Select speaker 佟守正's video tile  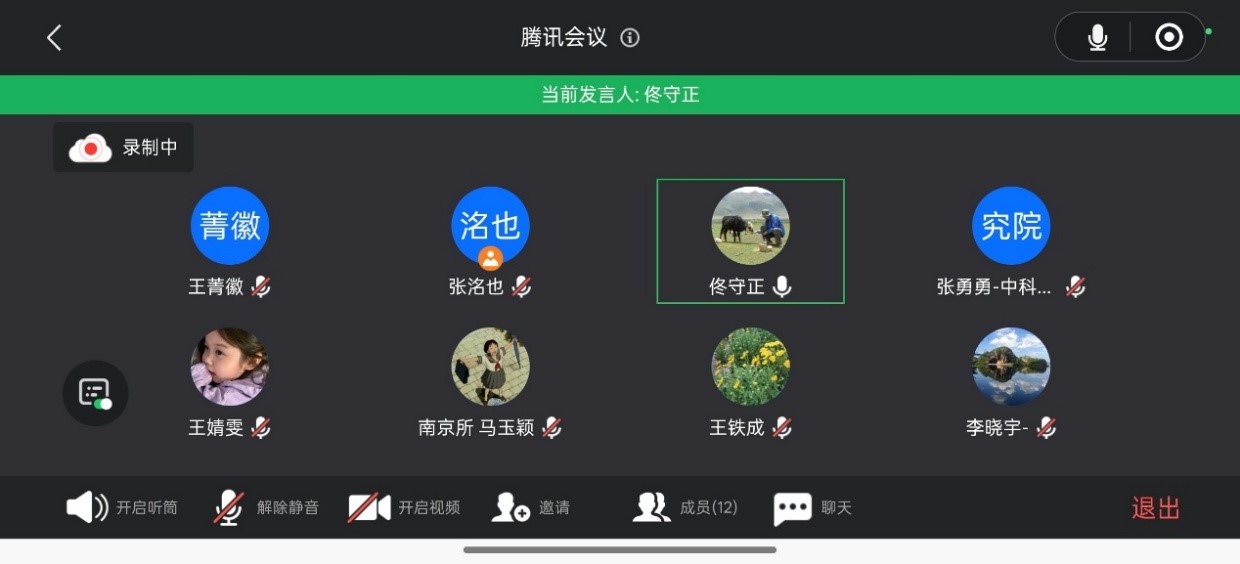pos(750,240)
